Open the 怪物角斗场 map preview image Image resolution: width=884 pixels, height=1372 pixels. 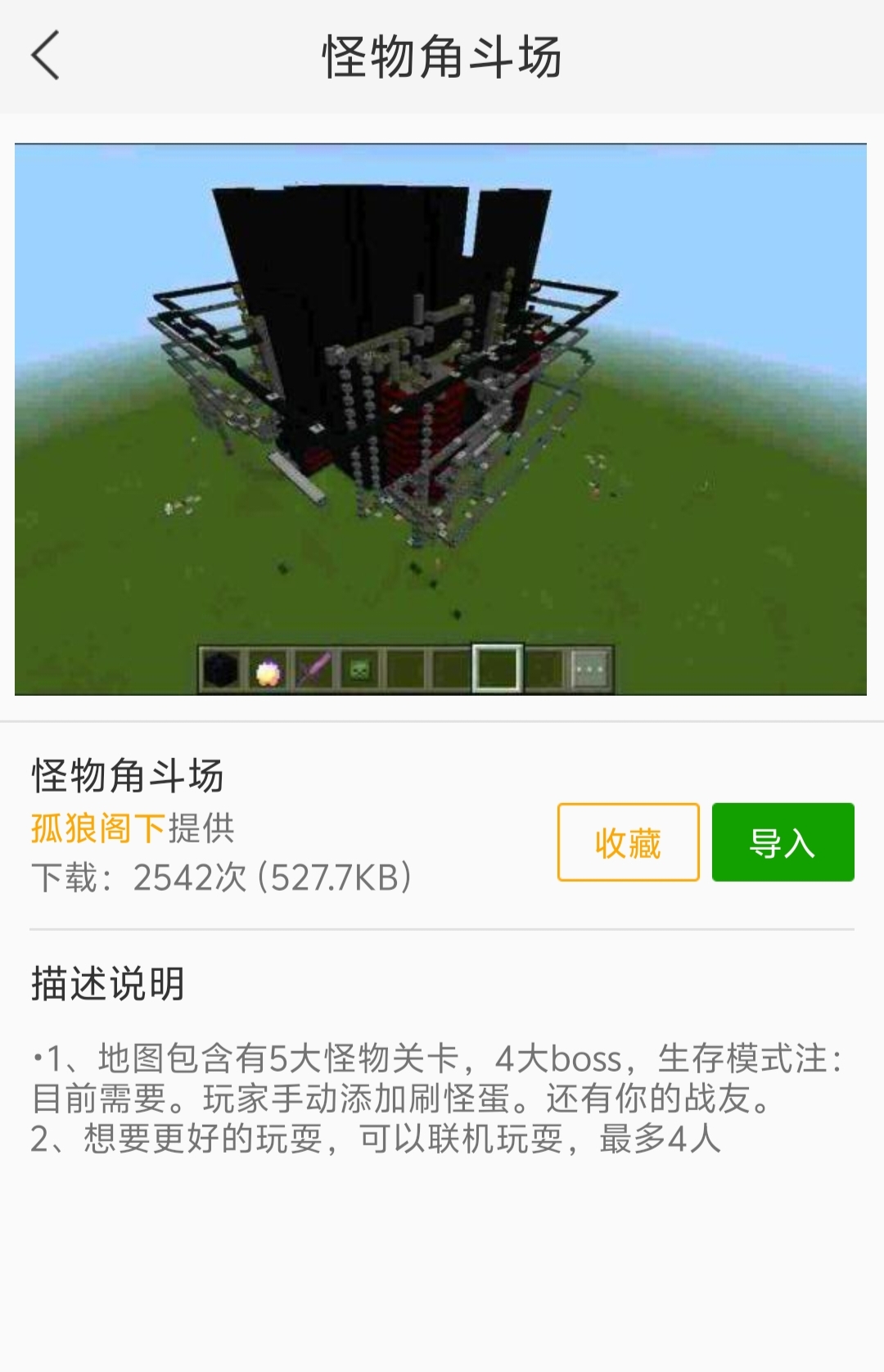[440, 419]
